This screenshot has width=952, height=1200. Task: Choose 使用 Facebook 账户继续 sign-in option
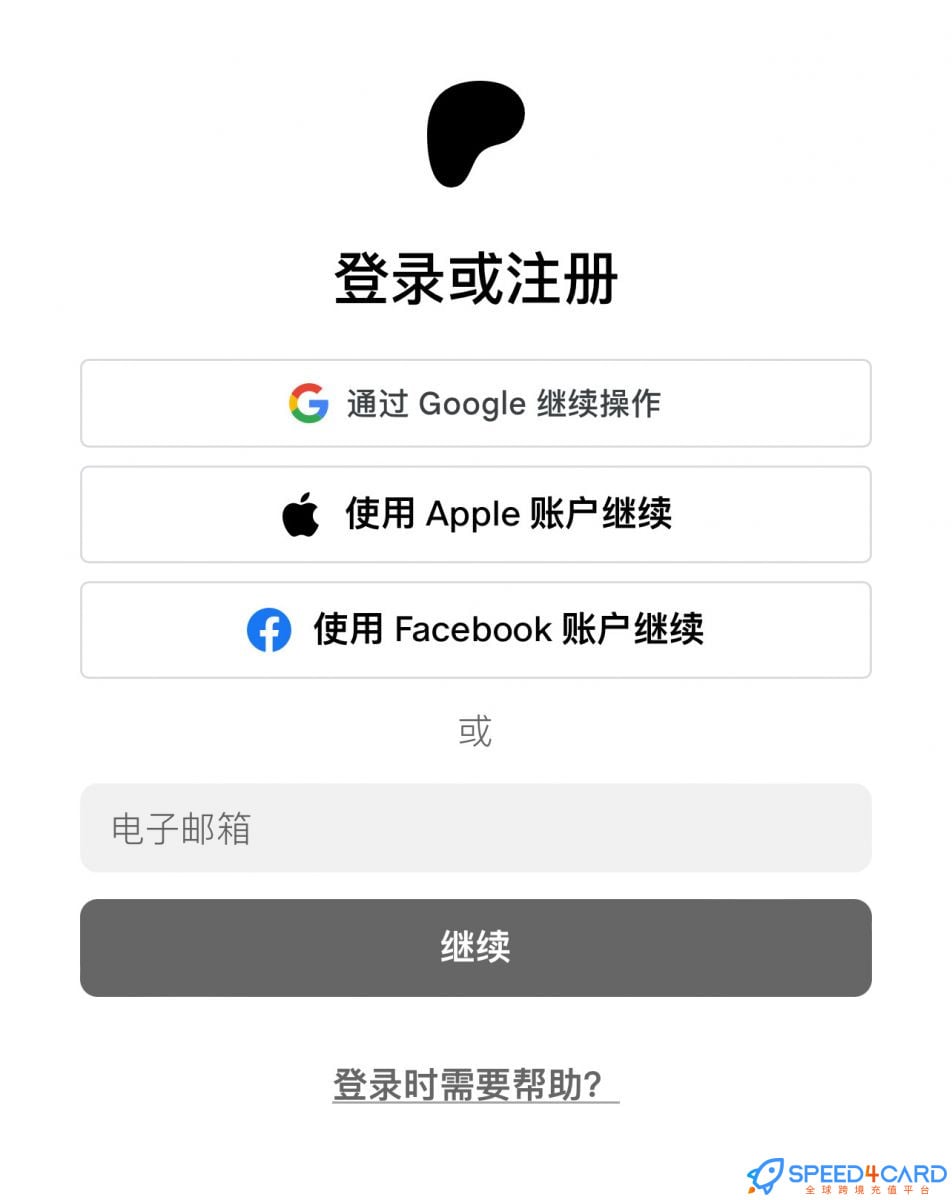[x=475, y=629]
